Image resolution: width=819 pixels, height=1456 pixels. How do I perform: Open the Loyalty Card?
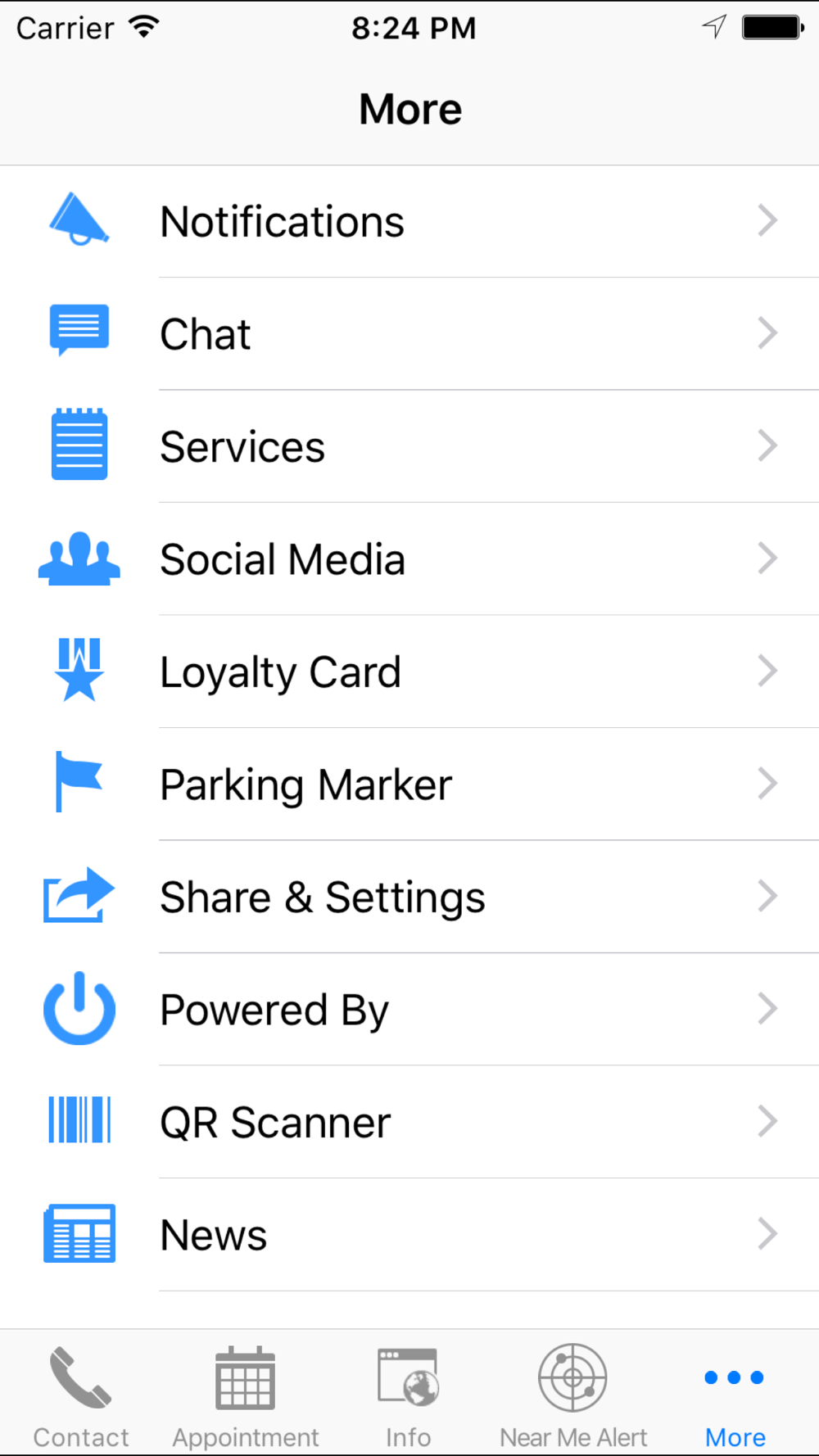pos(409,672)
